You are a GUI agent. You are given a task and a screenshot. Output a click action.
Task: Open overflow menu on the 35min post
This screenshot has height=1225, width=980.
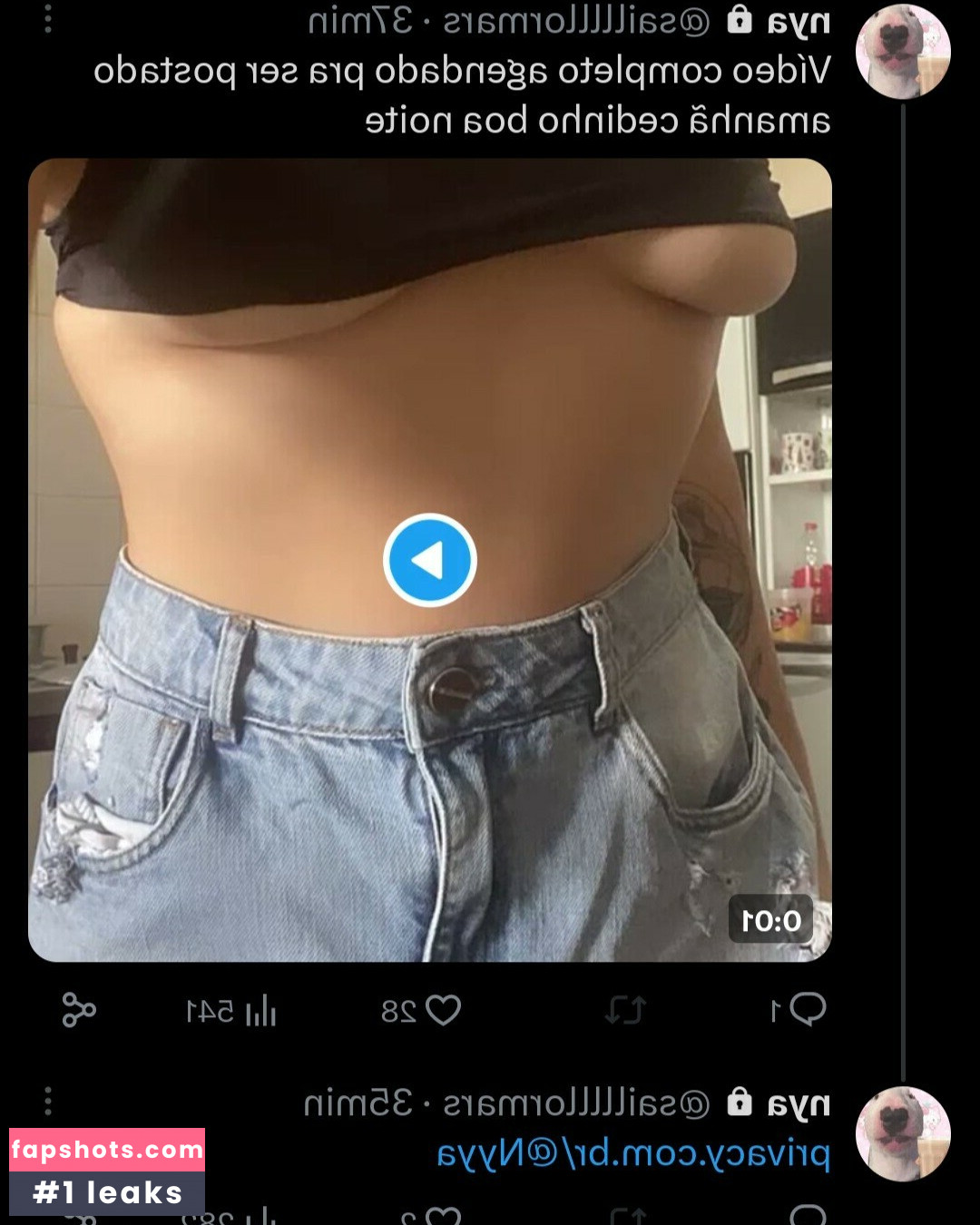[x=48, y=1102]
